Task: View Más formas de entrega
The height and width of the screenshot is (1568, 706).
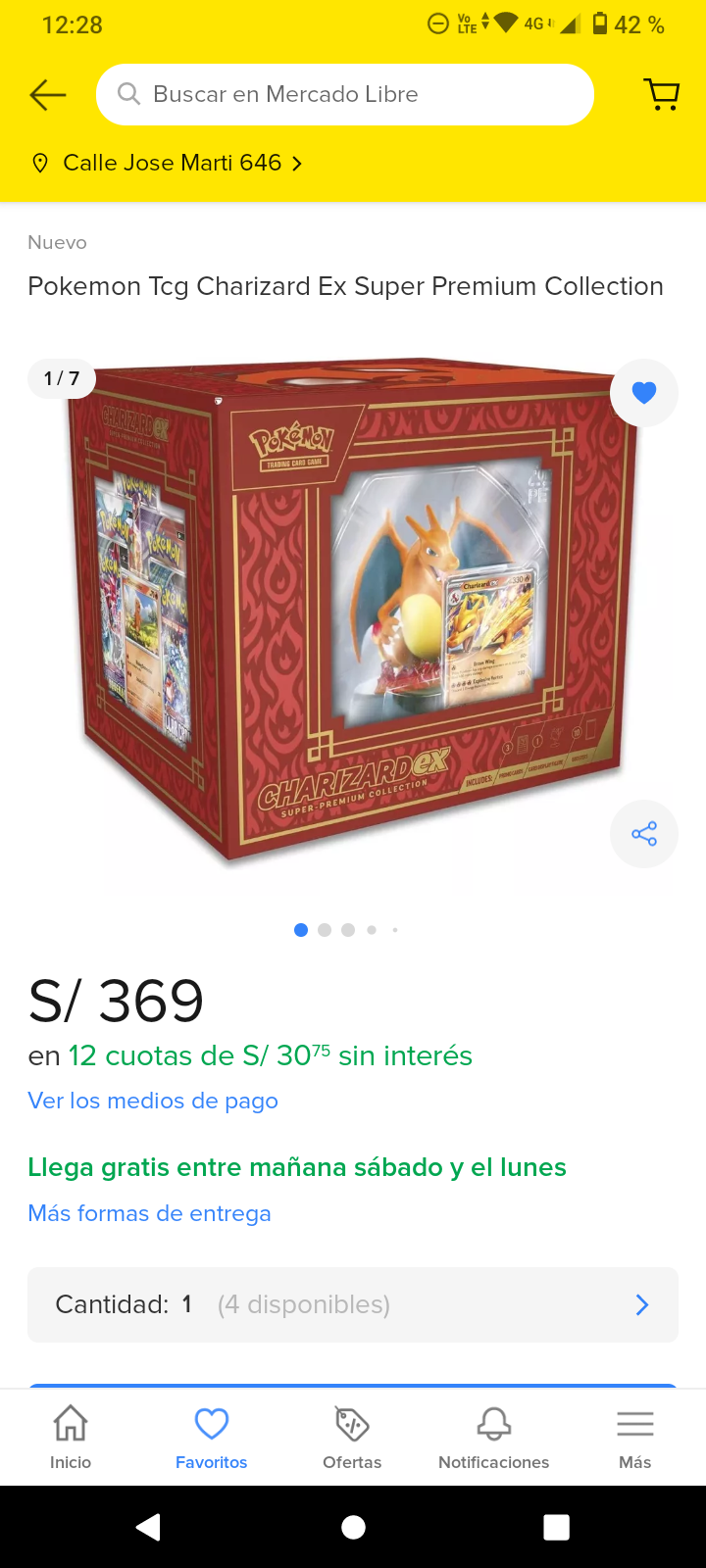Action: (149, 1213)
